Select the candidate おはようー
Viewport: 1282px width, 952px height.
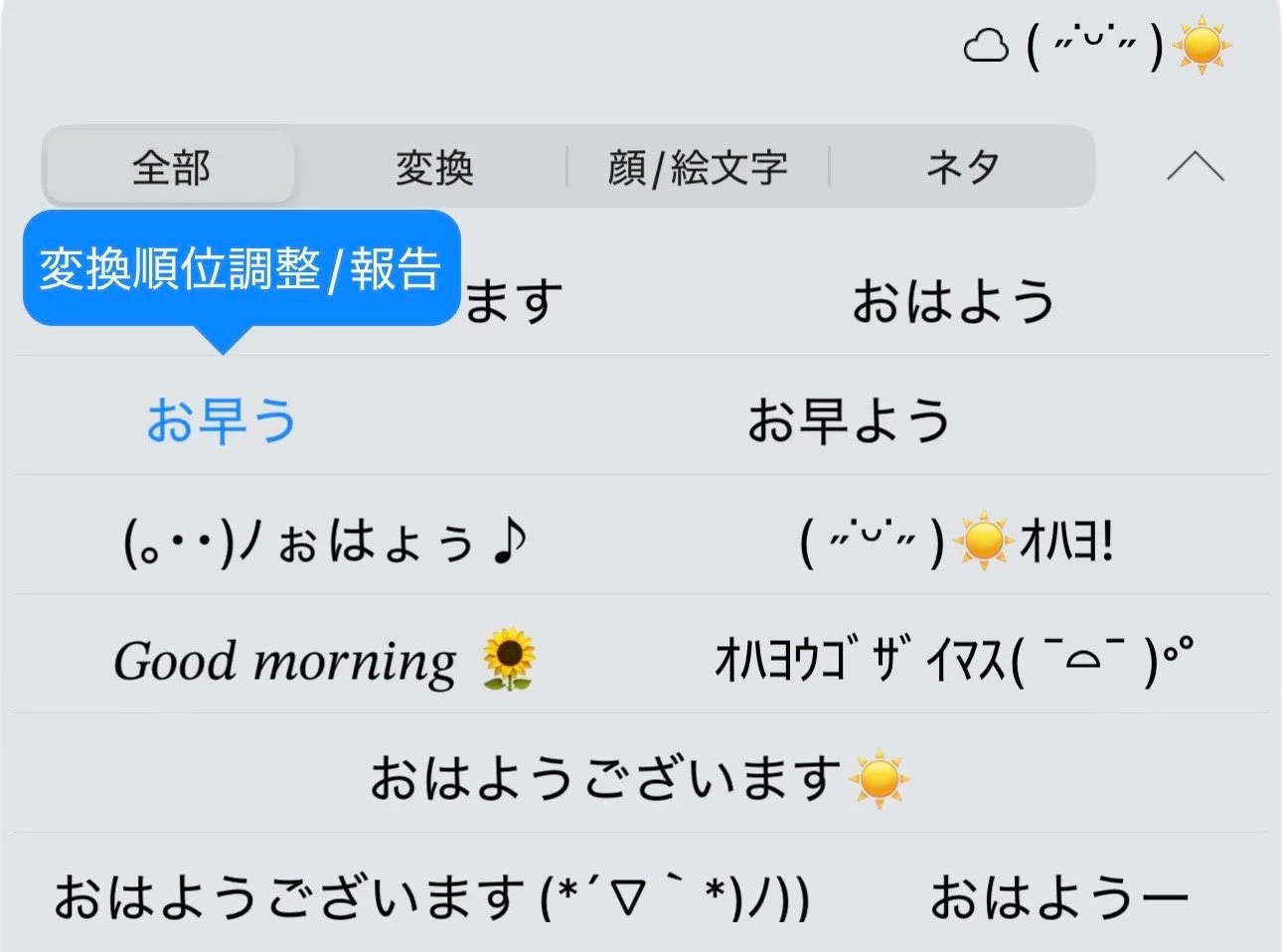coord(1057,897)
